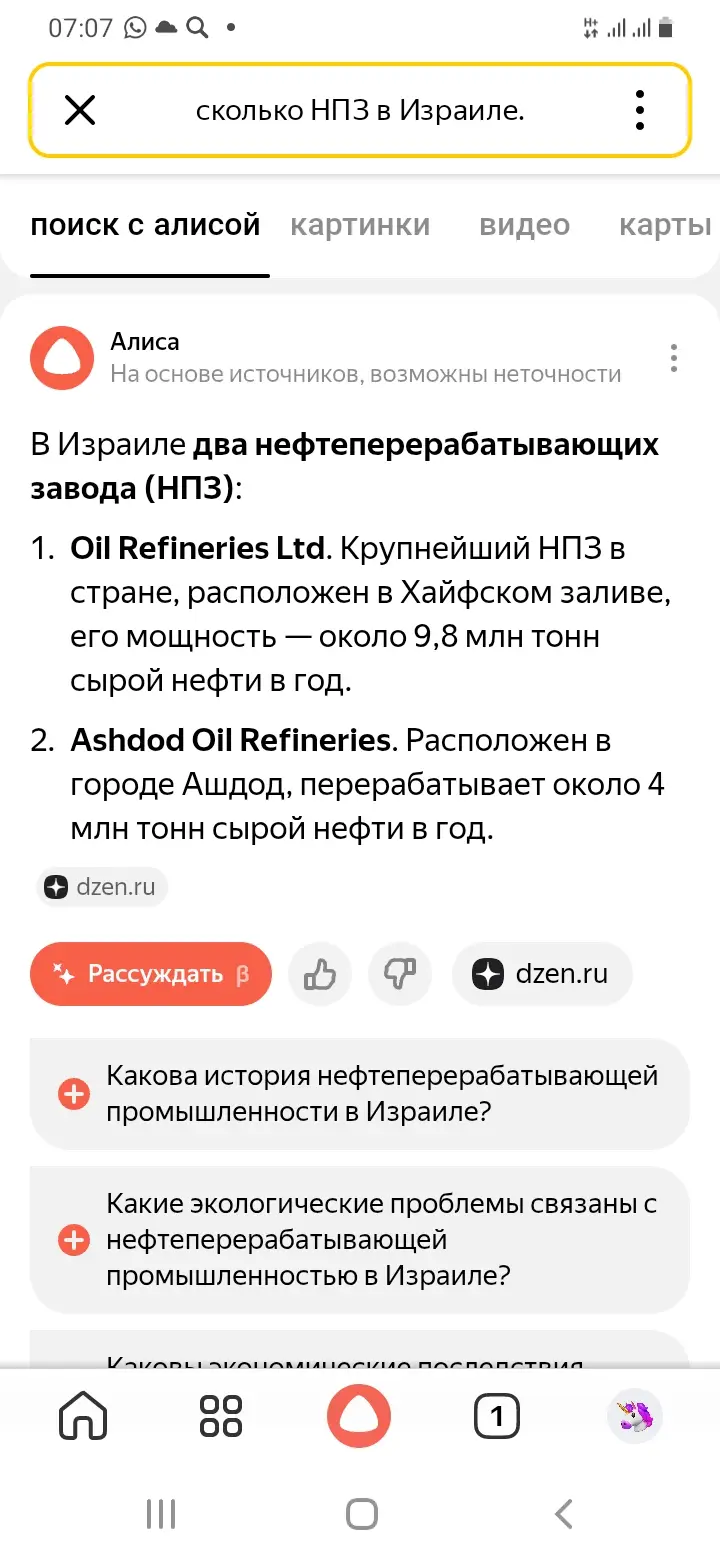Launch Алиса from the bottom bar
The image size is (720, 1560).
(x=359, y=1416)
